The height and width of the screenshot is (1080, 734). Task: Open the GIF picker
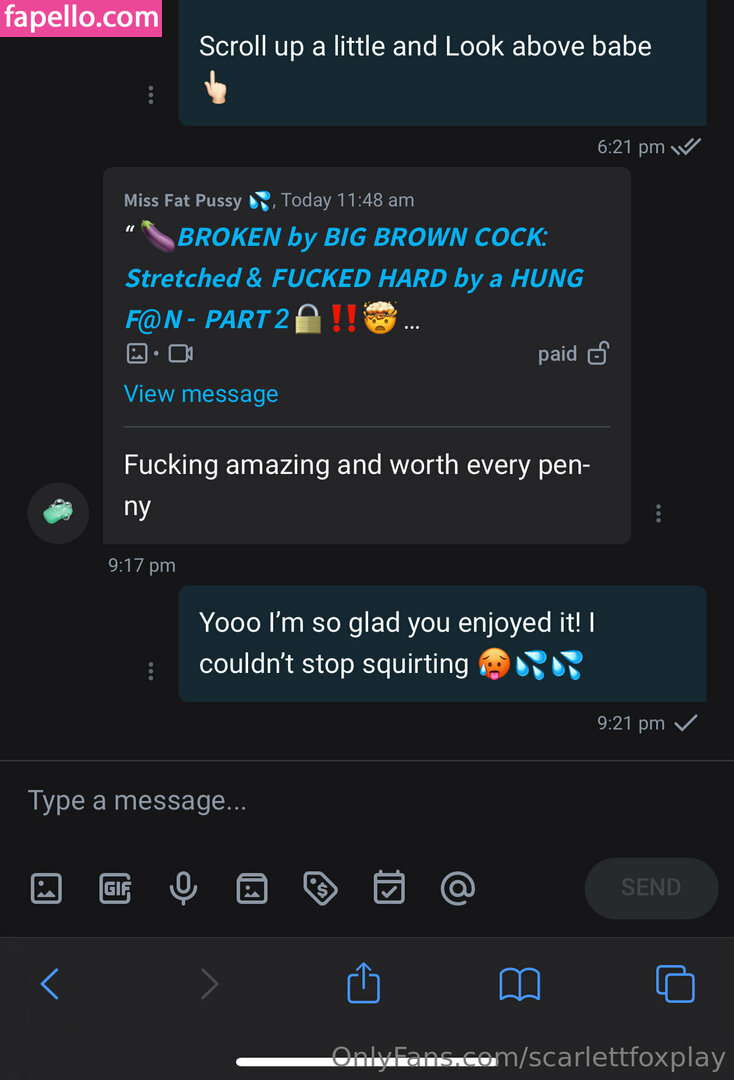click(x=115, y=888)
